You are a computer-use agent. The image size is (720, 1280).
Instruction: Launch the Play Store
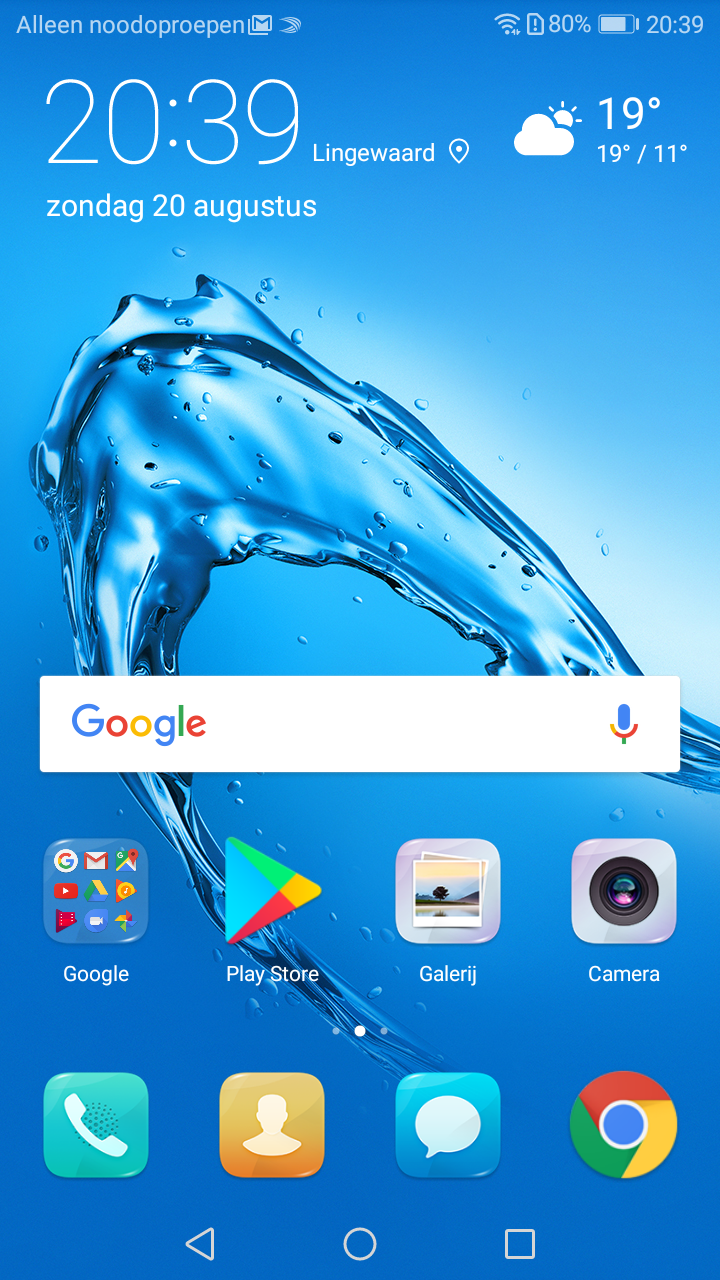tap(272, 891)
